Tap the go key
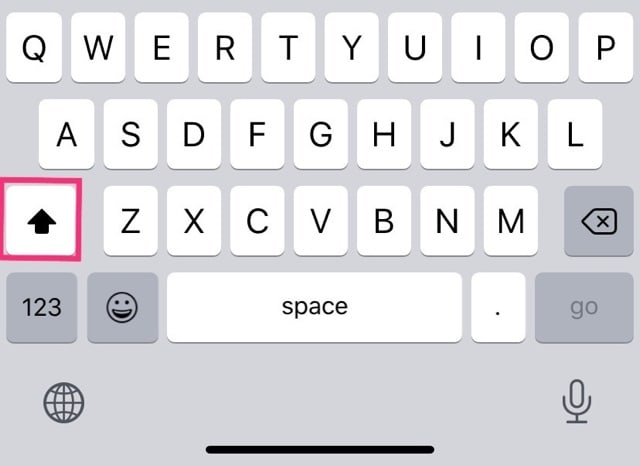Image resolution: width=640 pixels, height=466 pixels. [585, 307]
